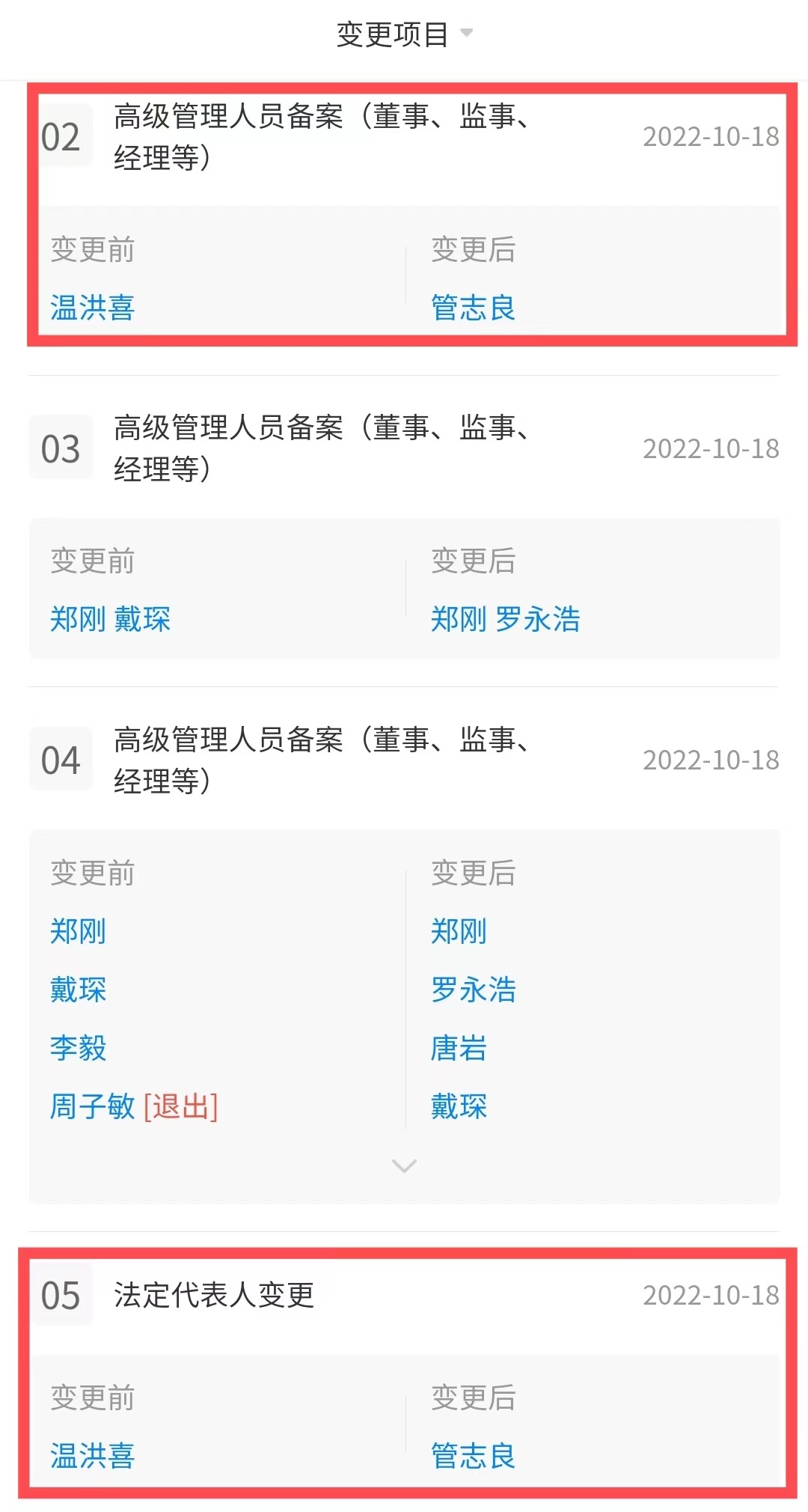Open 温洪喜 under item 02 变更前

coord(93,308)
